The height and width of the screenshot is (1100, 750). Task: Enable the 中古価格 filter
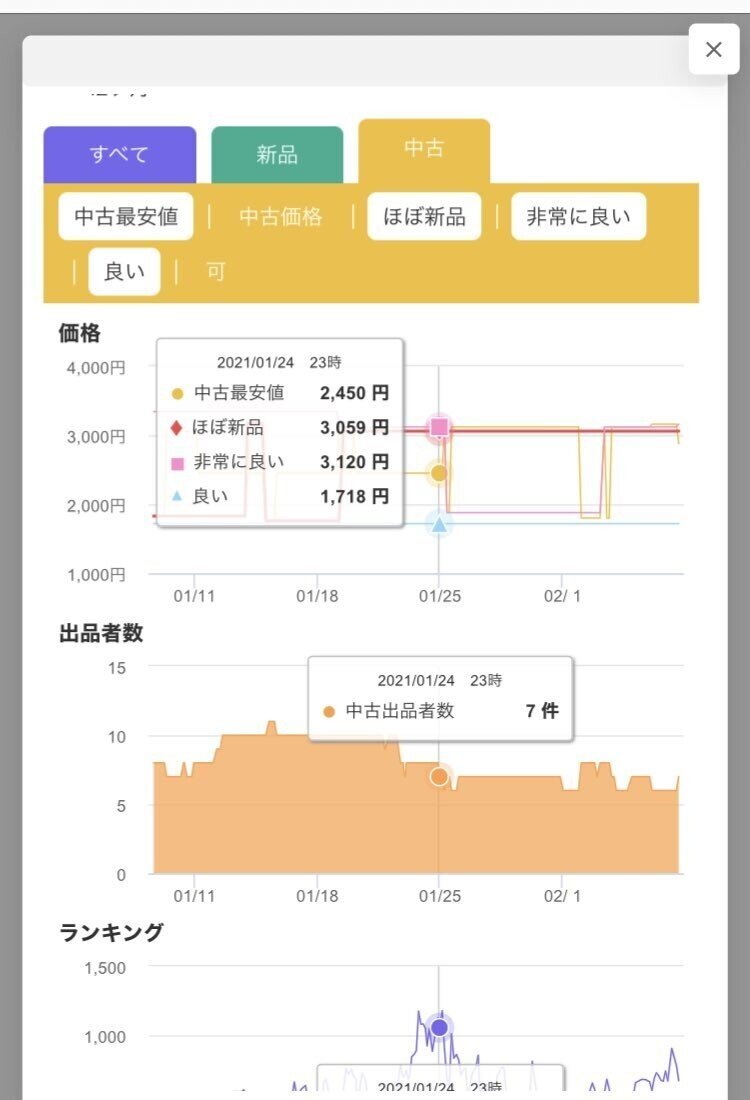click(x=279, y=216)
